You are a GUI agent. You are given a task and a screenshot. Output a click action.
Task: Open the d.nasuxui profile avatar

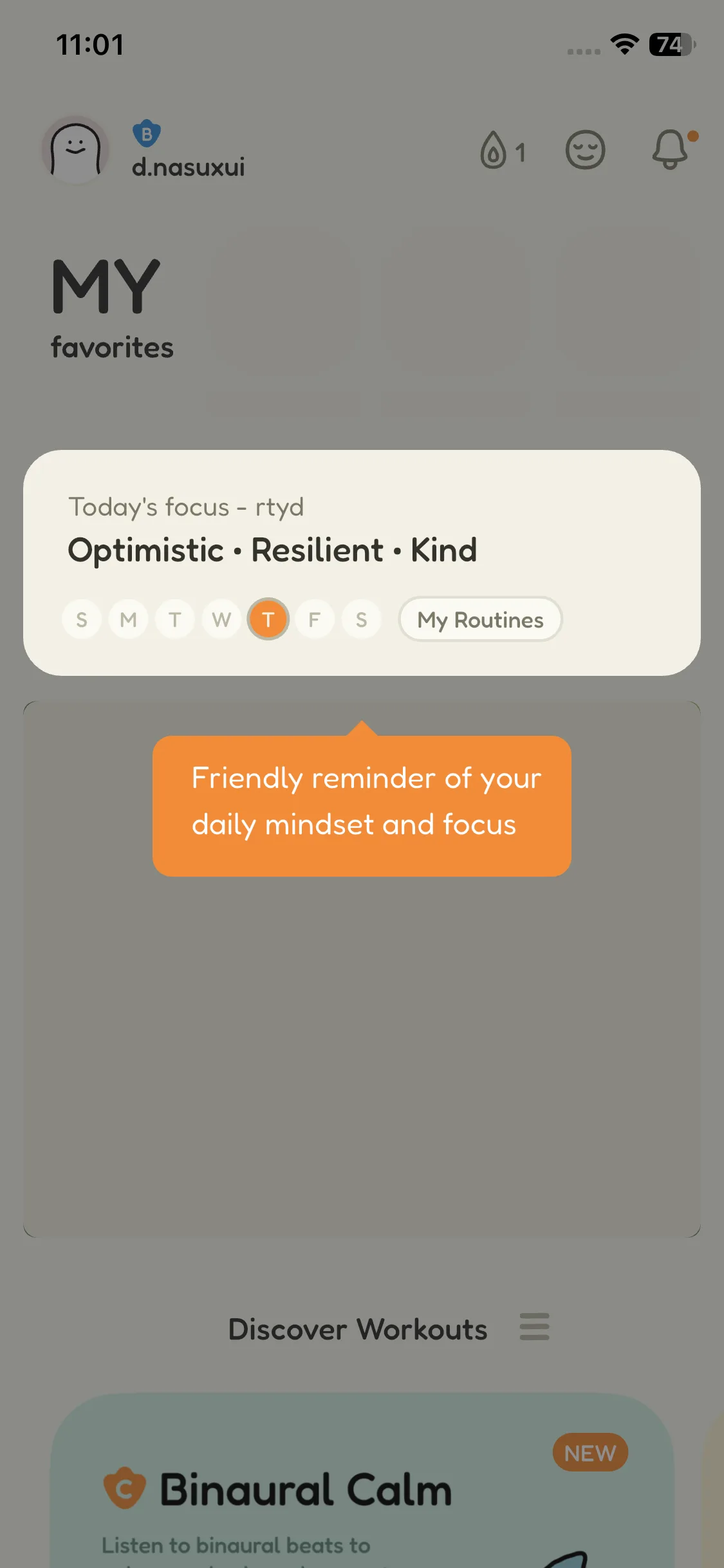pyautogui.click(x=76, y=150)
